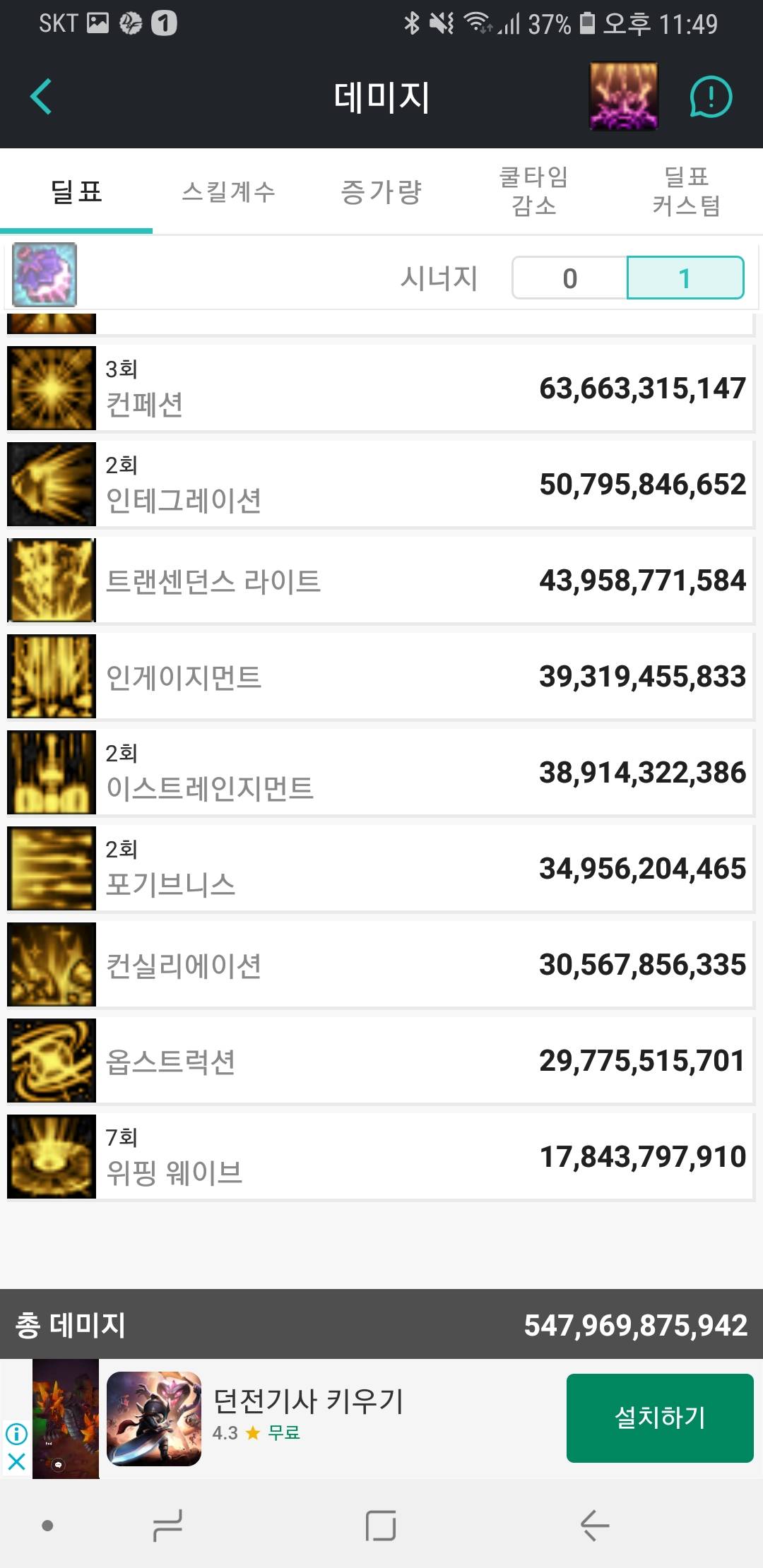Open the alert speech-bubble icon
Viewport: 763px width, 1568px height.
[710, 97]
